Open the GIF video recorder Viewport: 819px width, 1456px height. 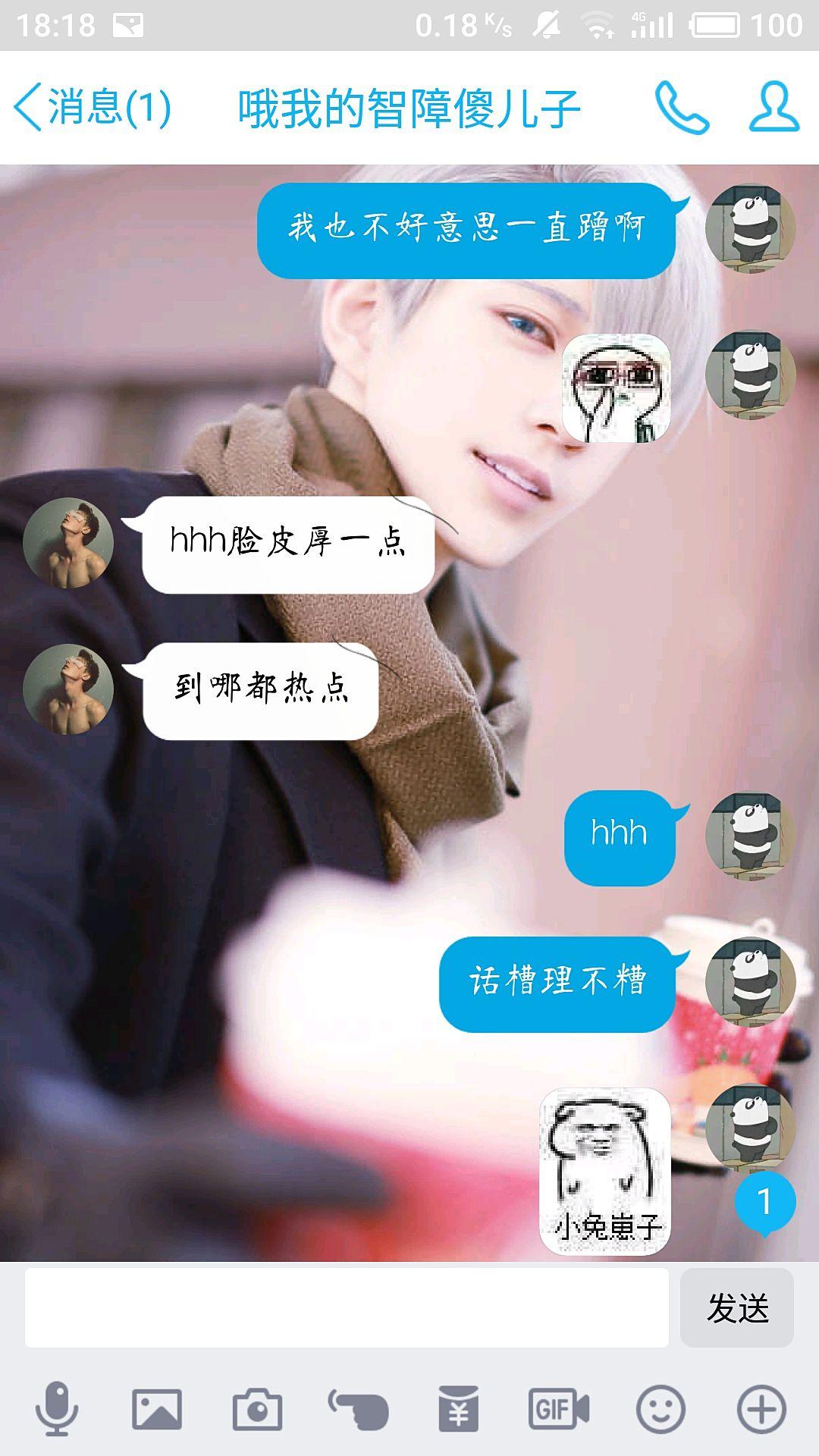(559, 1410)
